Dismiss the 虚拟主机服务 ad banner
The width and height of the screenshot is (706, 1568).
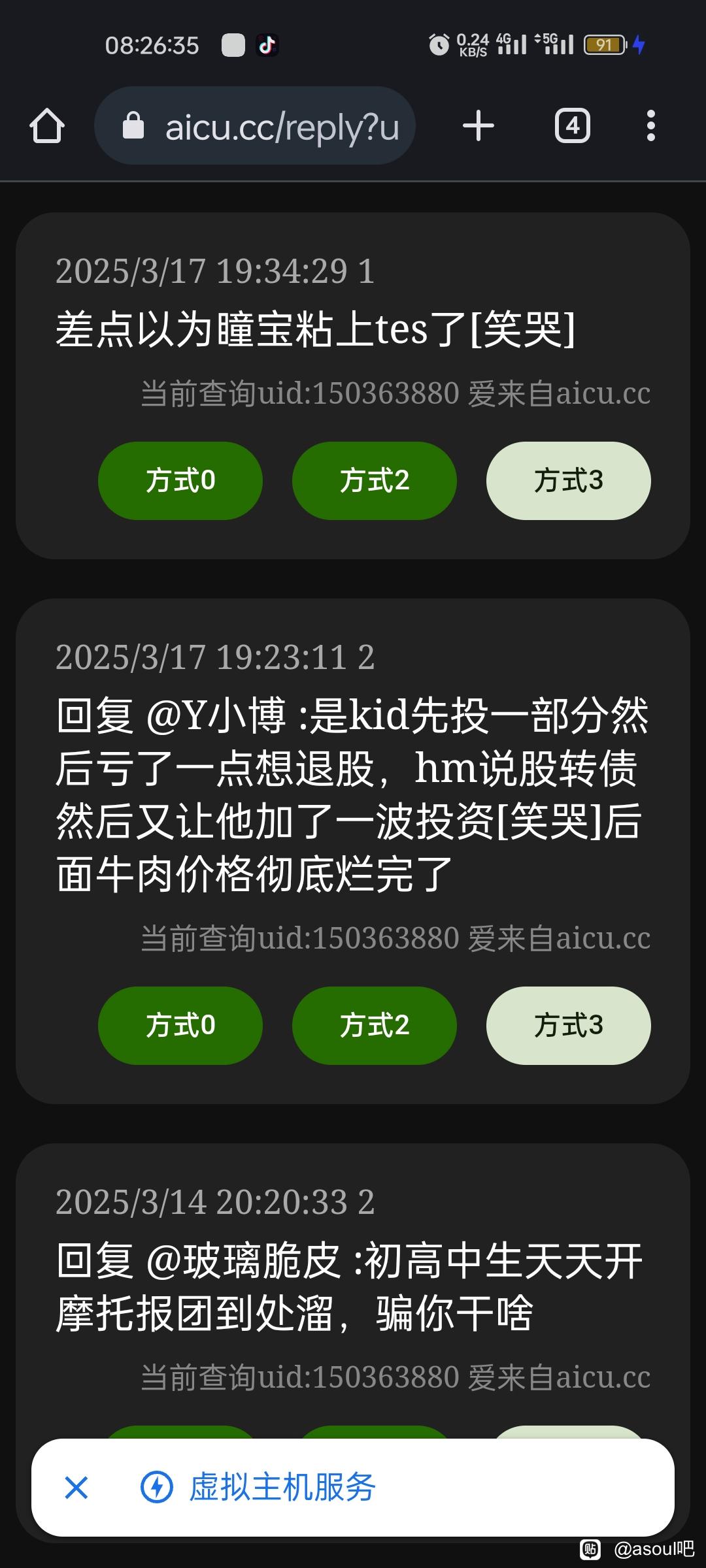(x=76, y=1488)
